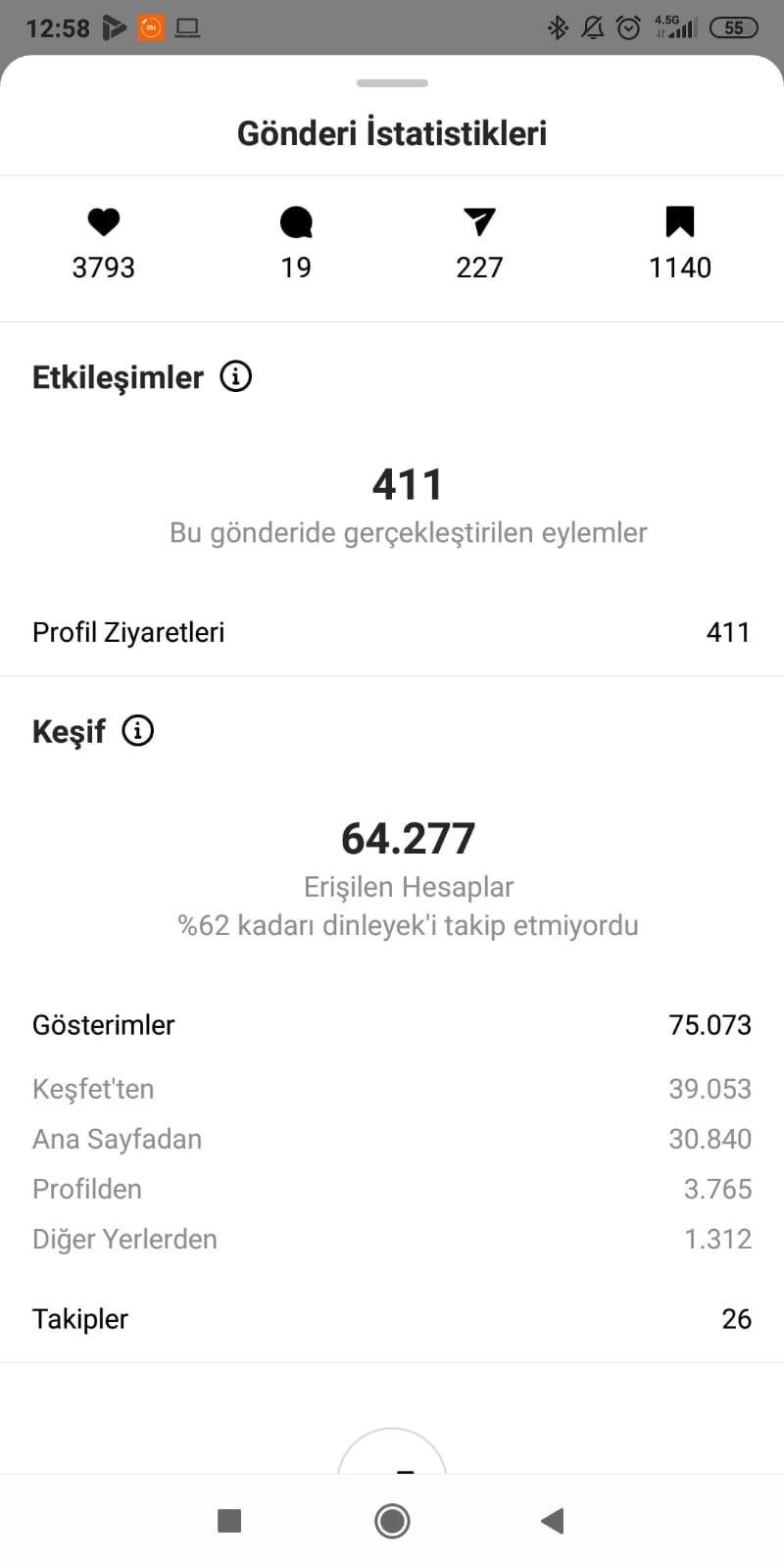The height and width of the screenshot is (1568, 784).
Task: Go to the home screen
Action: [x=392, y=1521]
